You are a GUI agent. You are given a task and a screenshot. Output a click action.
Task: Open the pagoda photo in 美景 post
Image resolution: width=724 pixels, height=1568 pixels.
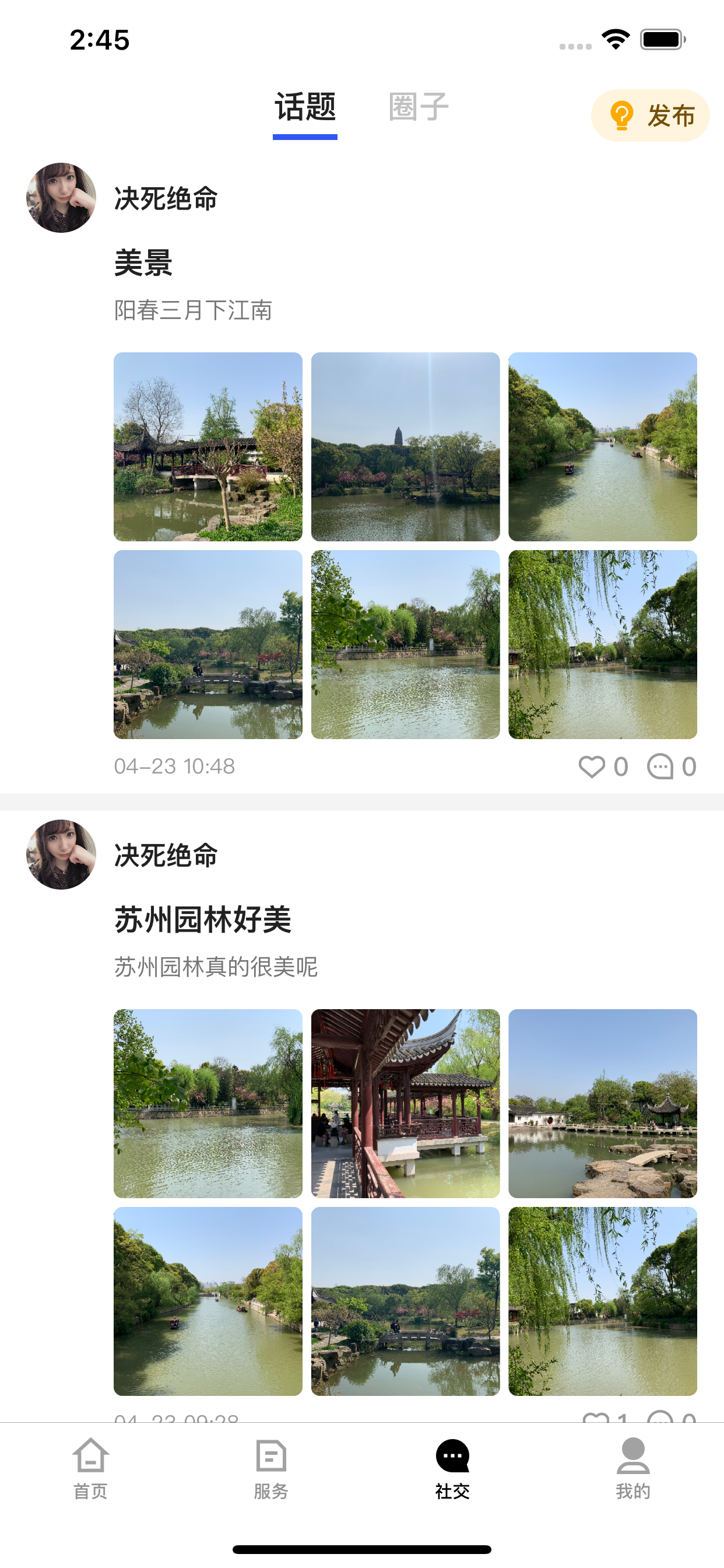click(x=405, y=447)
